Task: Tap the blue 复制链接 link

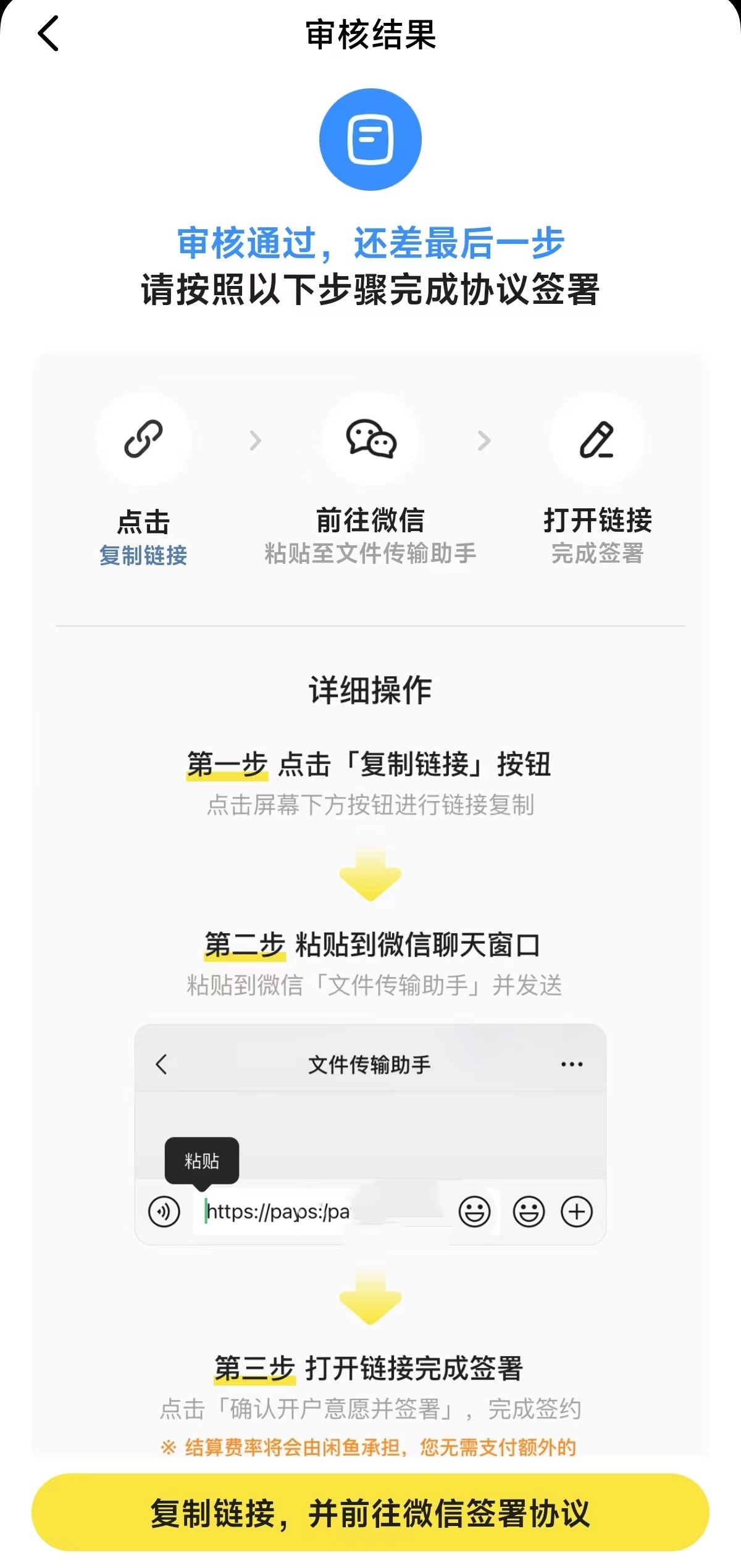Action: pos(143,555)
